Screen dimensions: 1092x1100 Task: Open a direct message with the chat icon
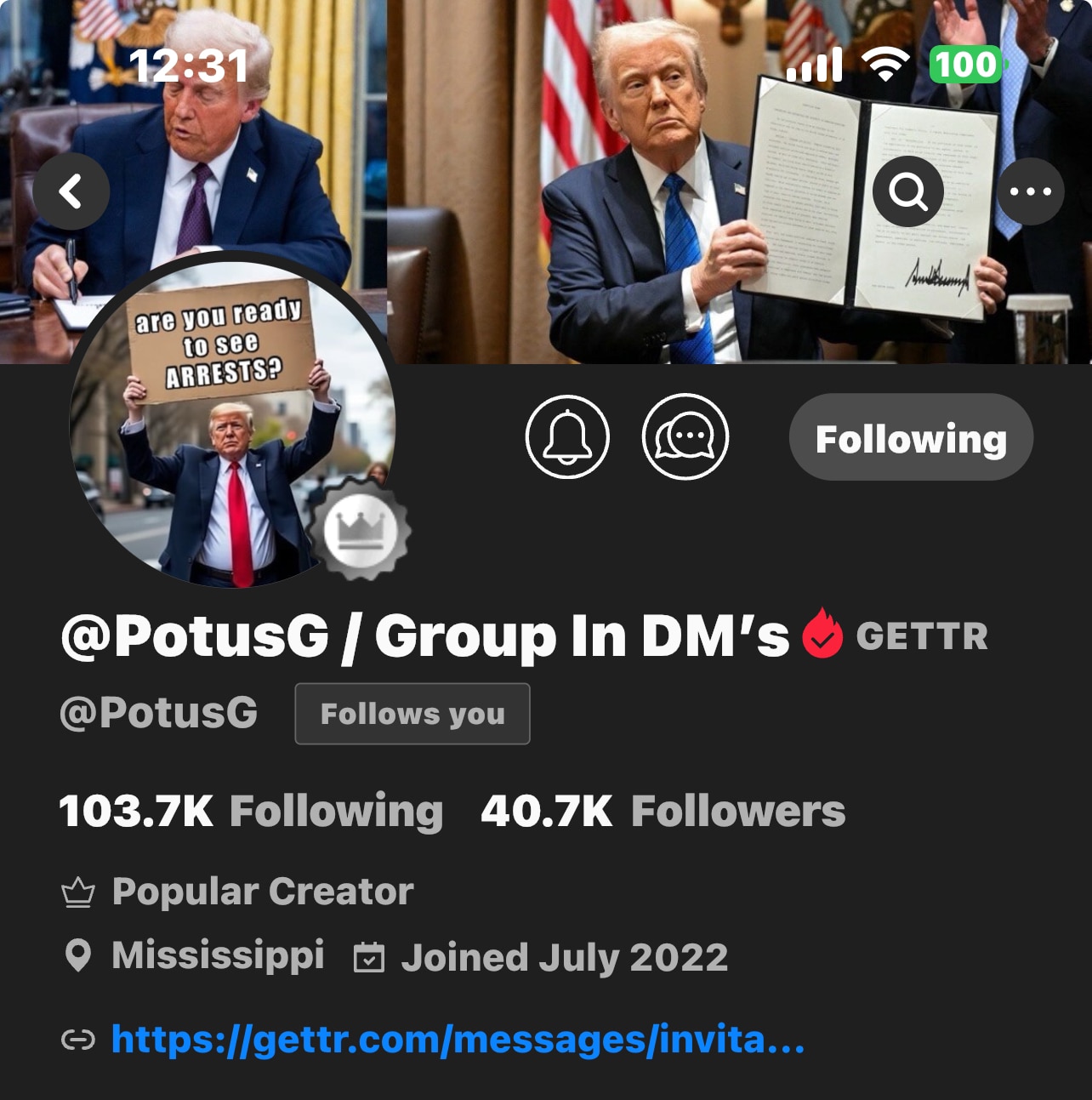[x=686, y=436]
